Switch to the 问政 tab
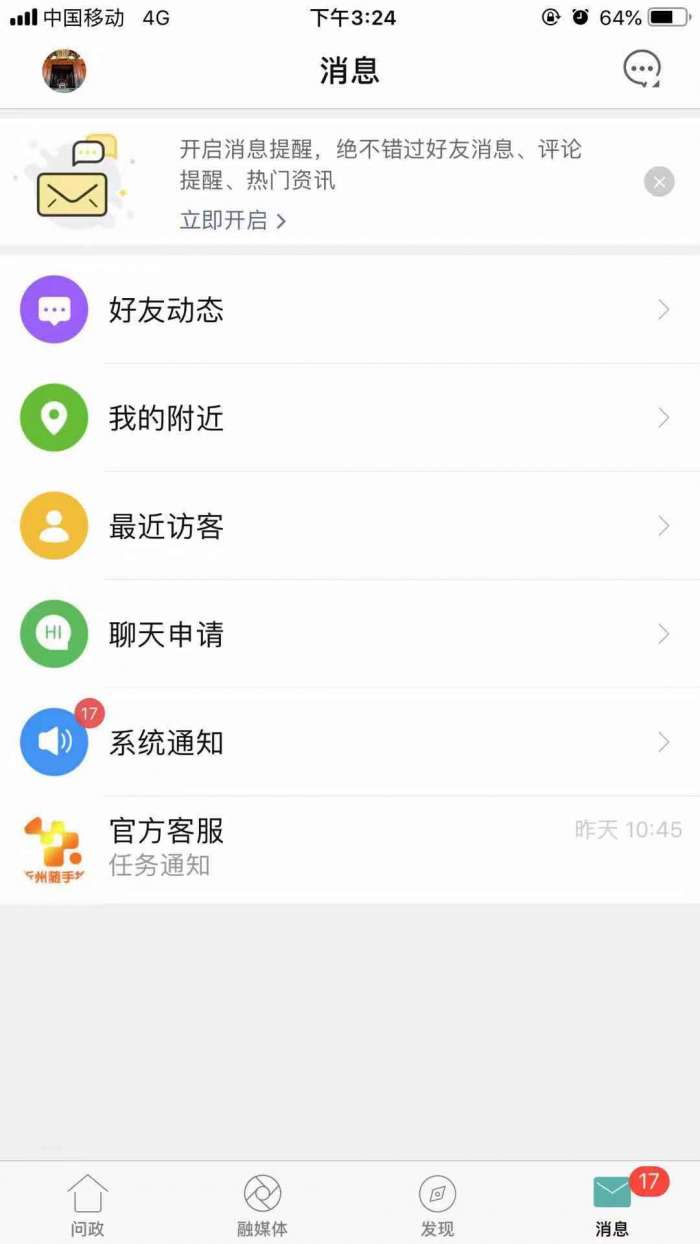The width and height of the screenshot is (700, 1244). (x=87, y=1204)
